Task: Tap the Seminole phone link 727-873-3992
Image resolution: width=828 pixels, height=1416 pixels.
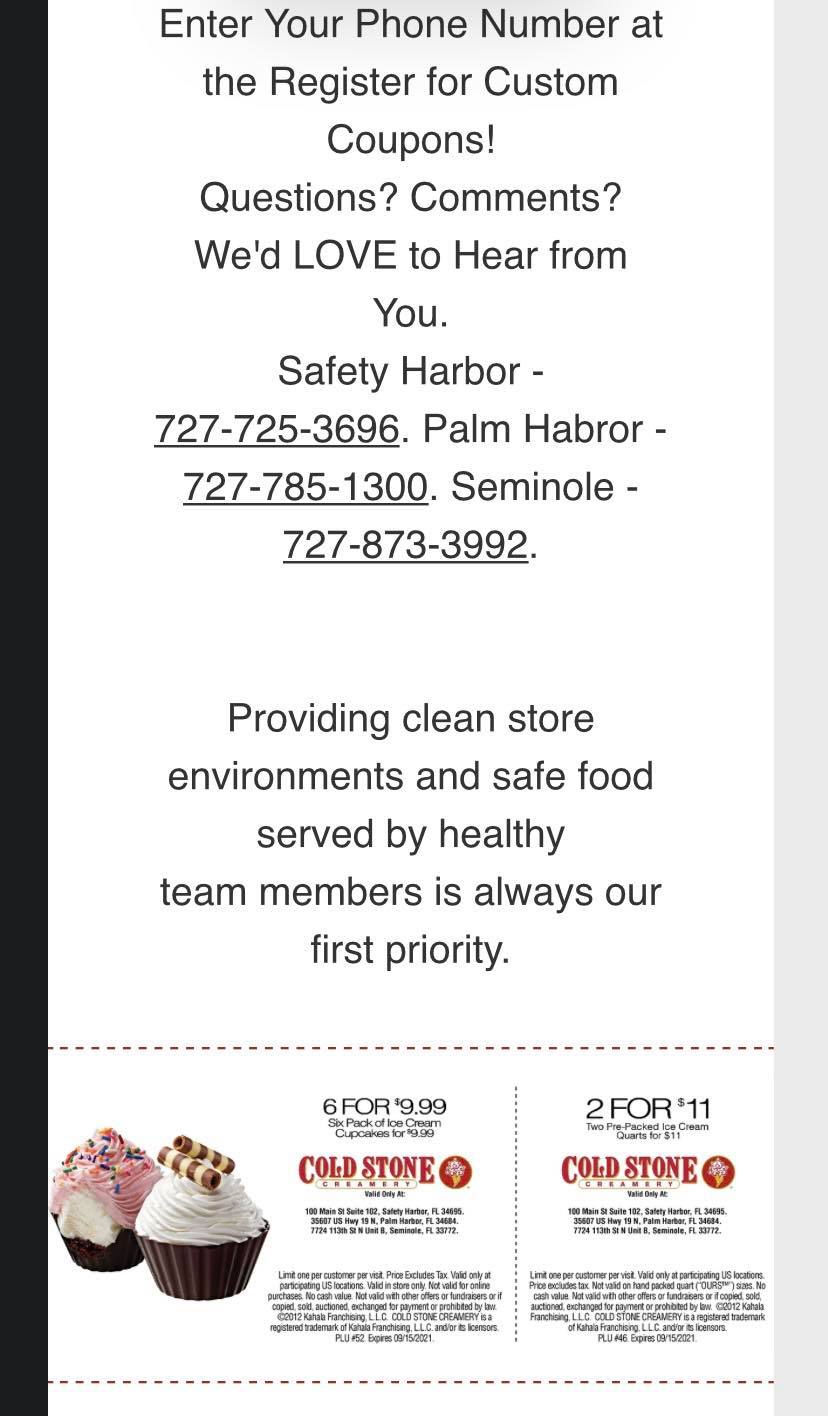Action: [405, 545]
